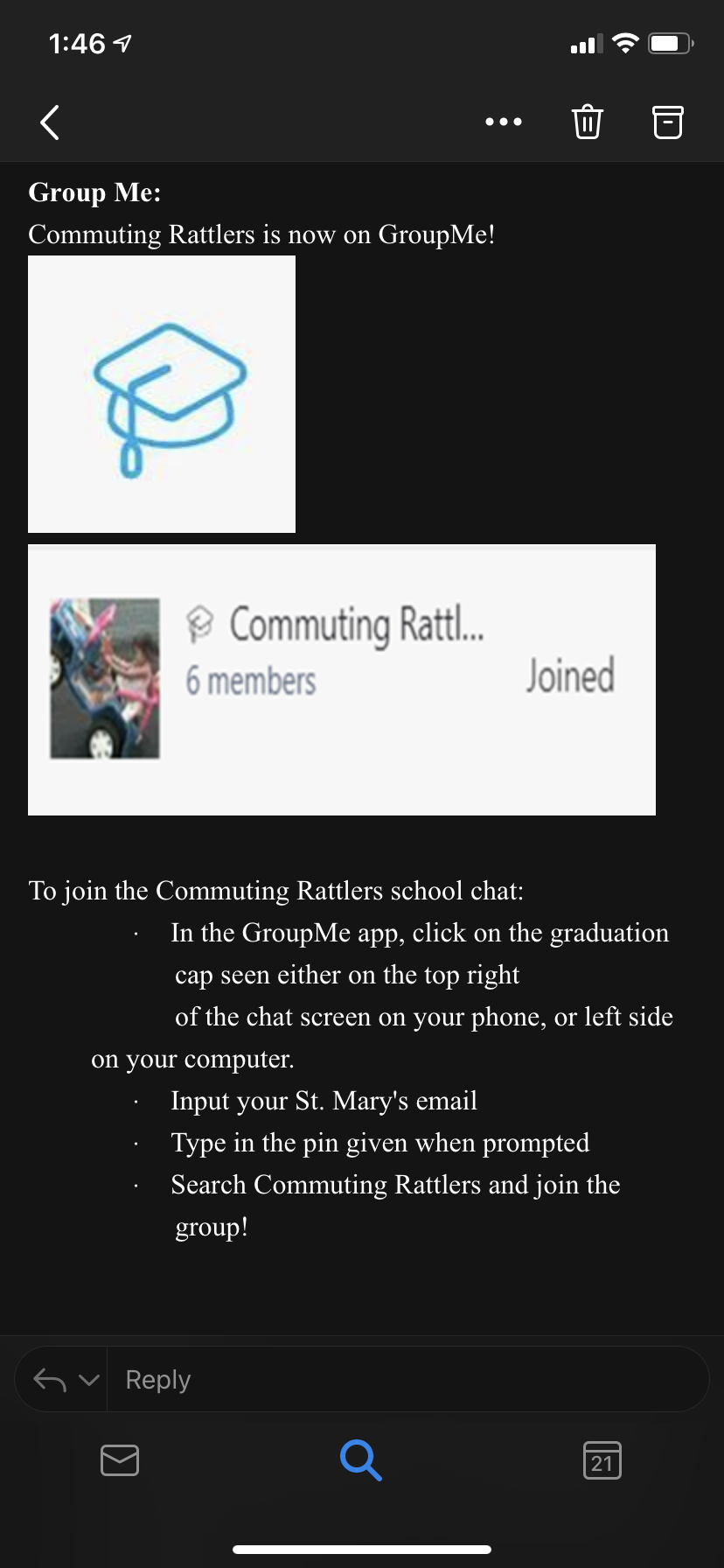Delete this email with trash icon
724x1568 pixels.
click(587, 122)
